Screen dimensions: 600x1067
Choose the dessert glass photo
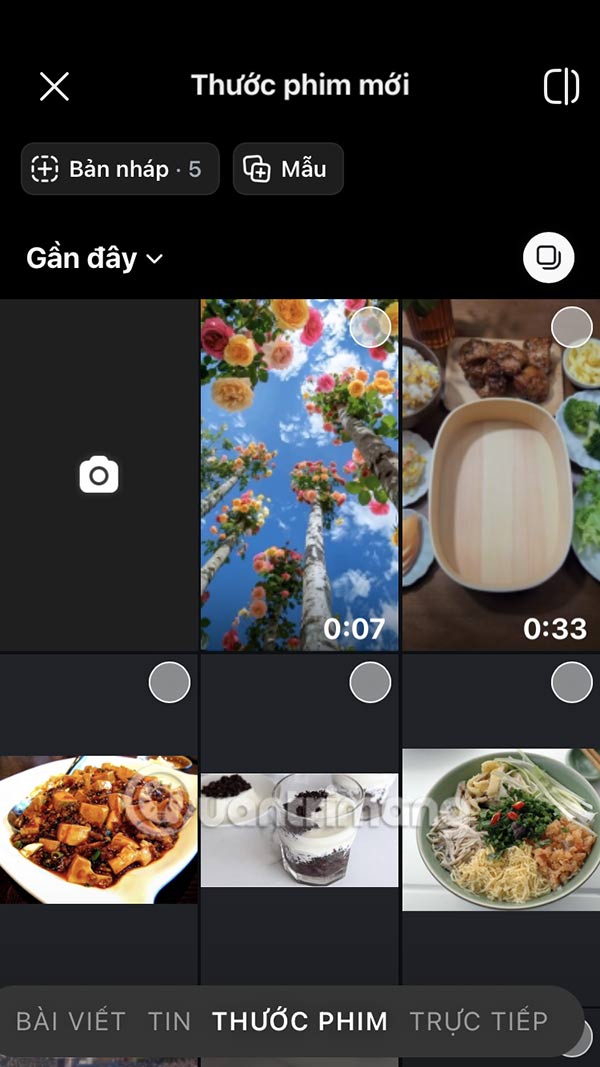(x=299, y=830)
